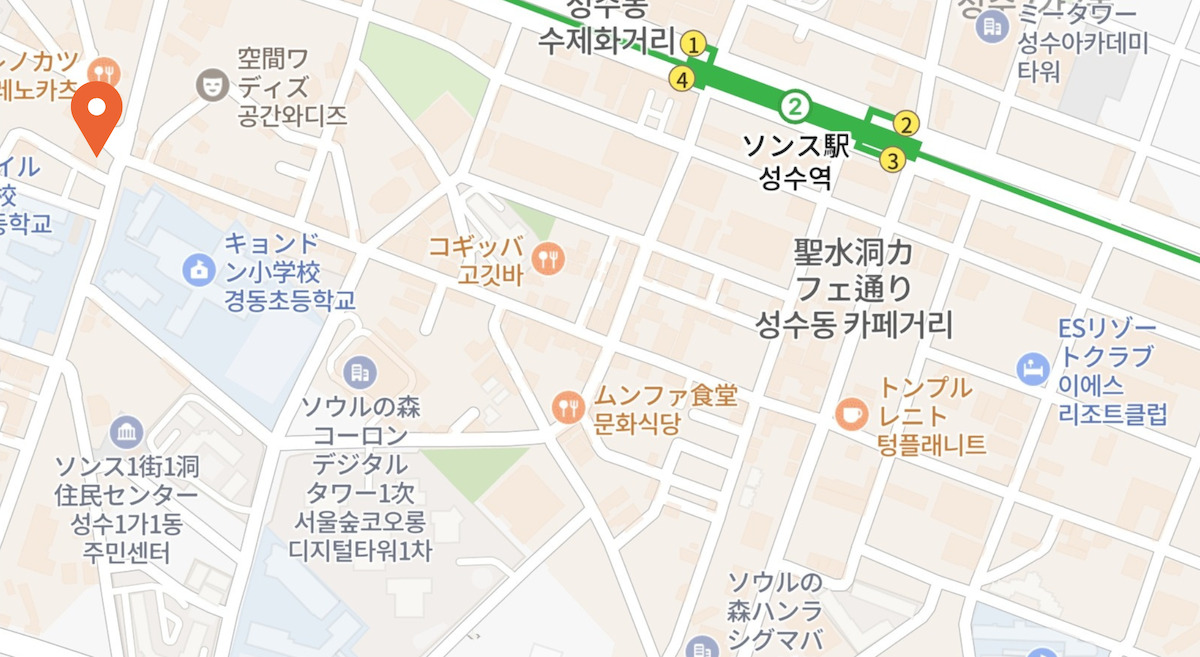1200x657 pixels.
Task: Select the トンプルレニト cafe marker
Action: (851, 412)
